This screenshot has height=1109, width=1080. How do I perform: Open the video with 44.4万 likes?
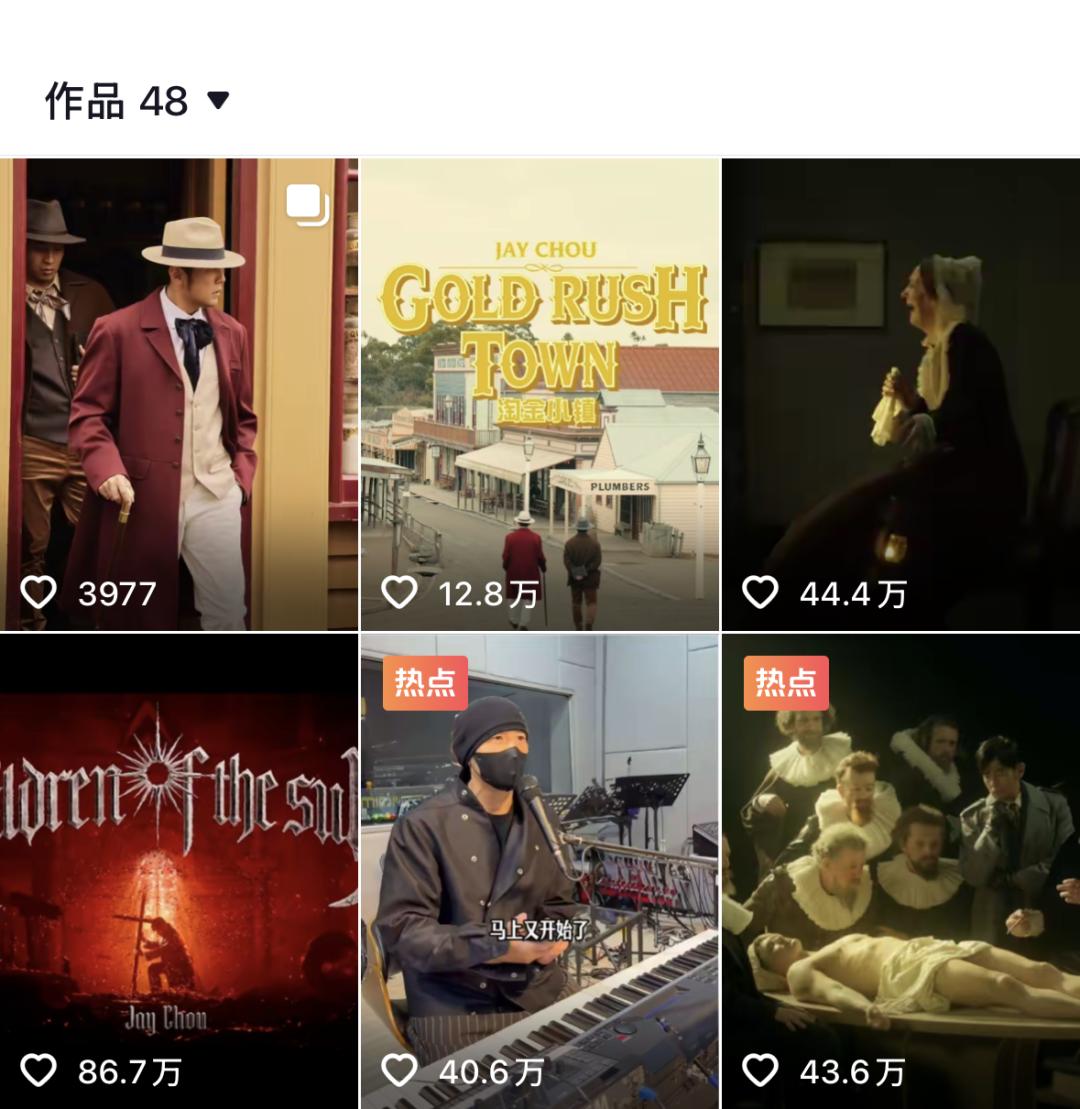(900, 394)
